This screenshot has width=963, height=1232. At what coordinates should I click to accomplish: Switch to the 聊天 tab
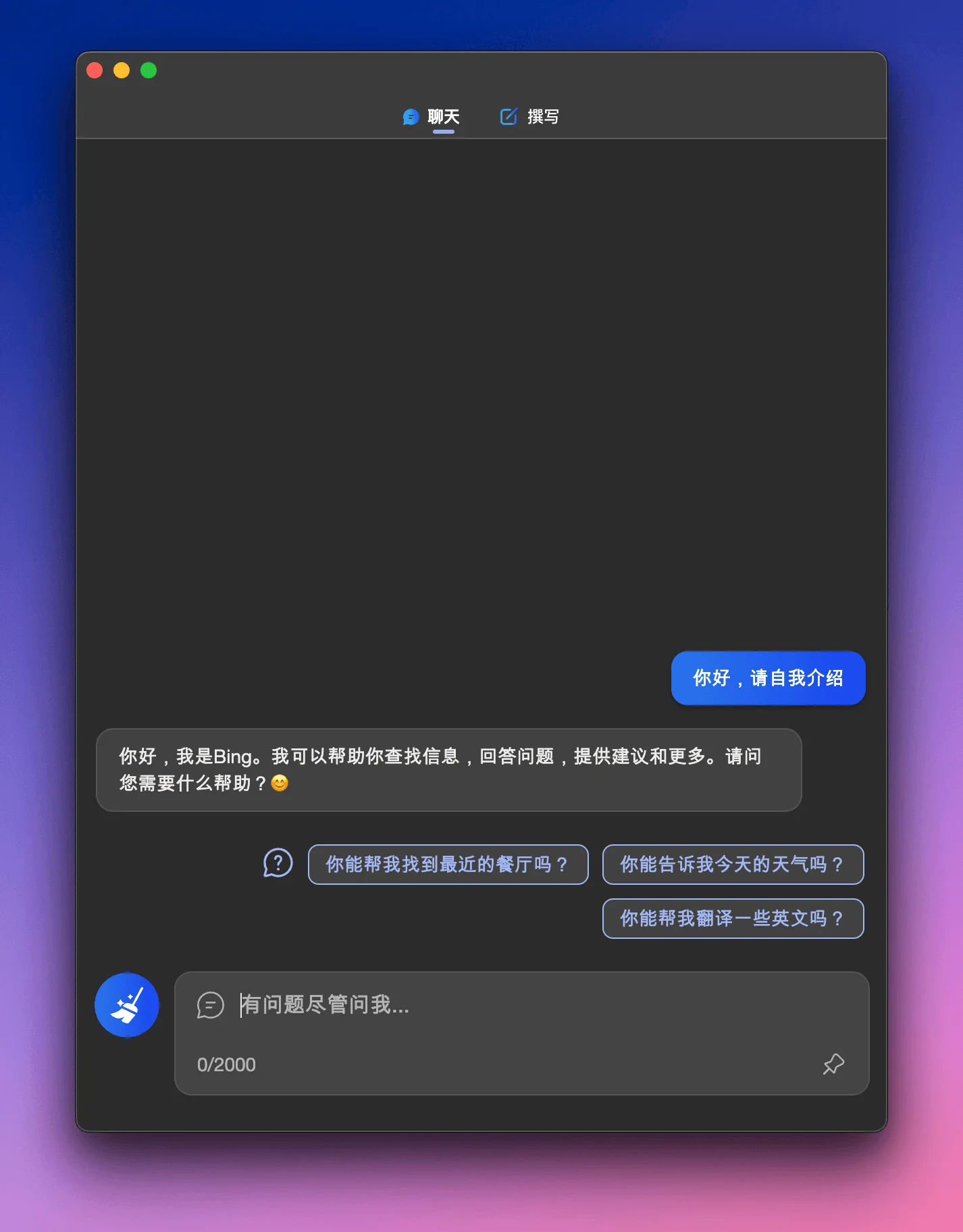(432, 117)
